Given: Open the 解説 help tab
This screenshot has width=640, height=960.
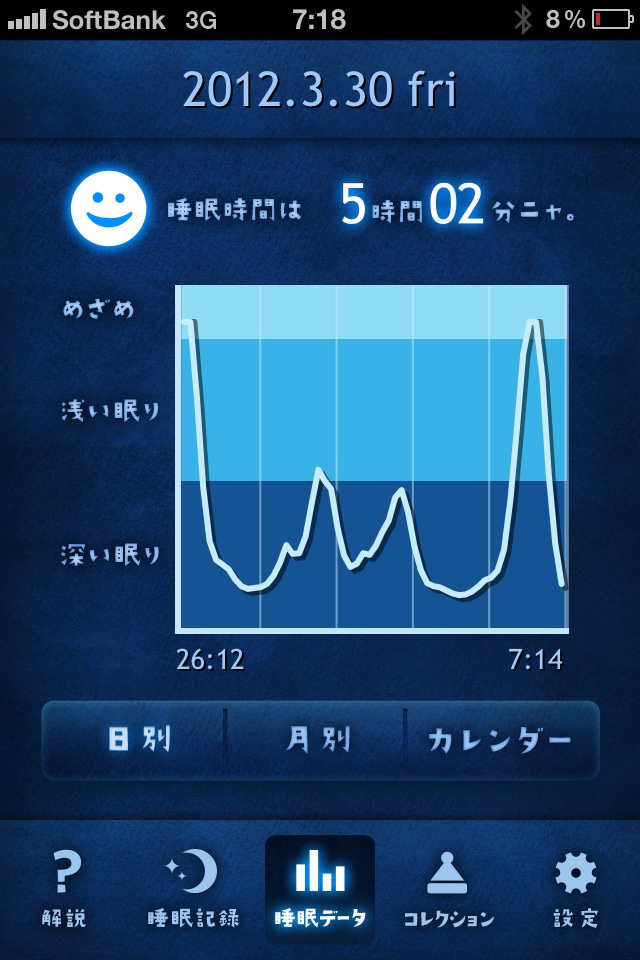Looking at the screenshot, I should pos(64,890).
